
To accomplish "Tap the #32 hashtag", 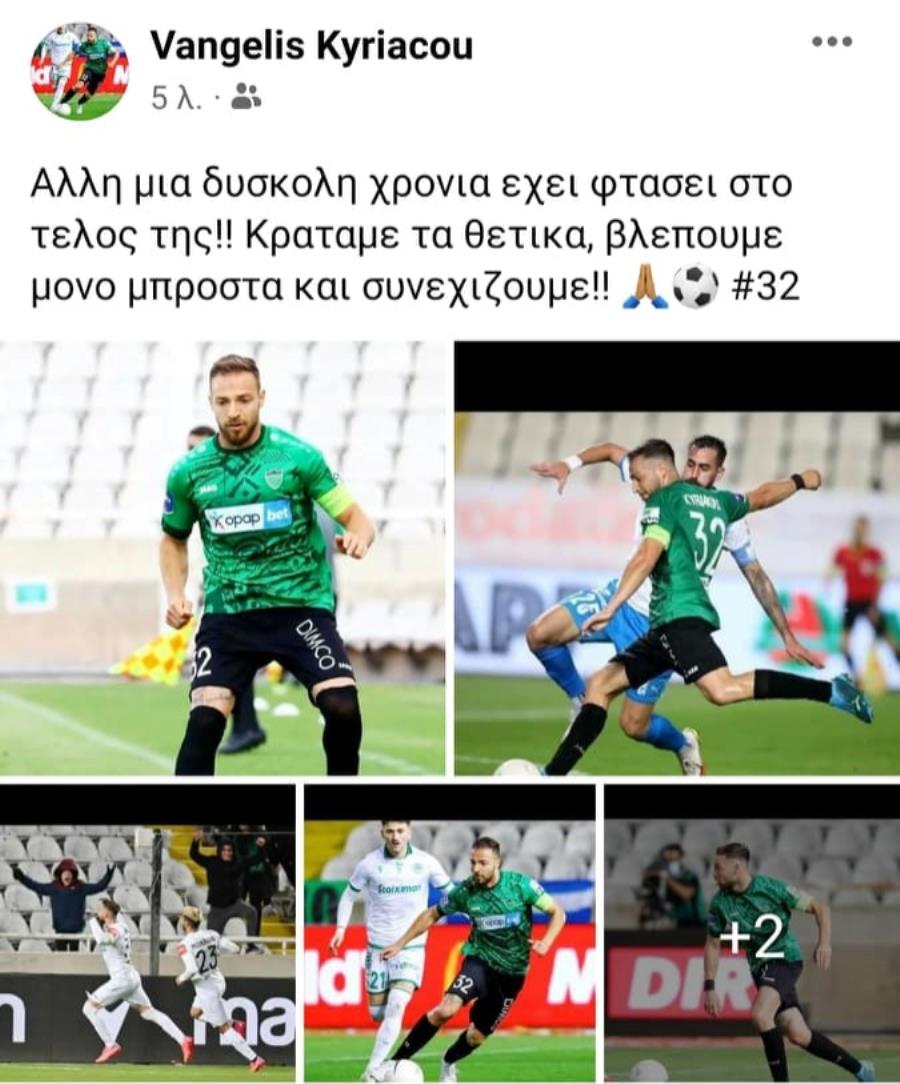I will point(765,287).
